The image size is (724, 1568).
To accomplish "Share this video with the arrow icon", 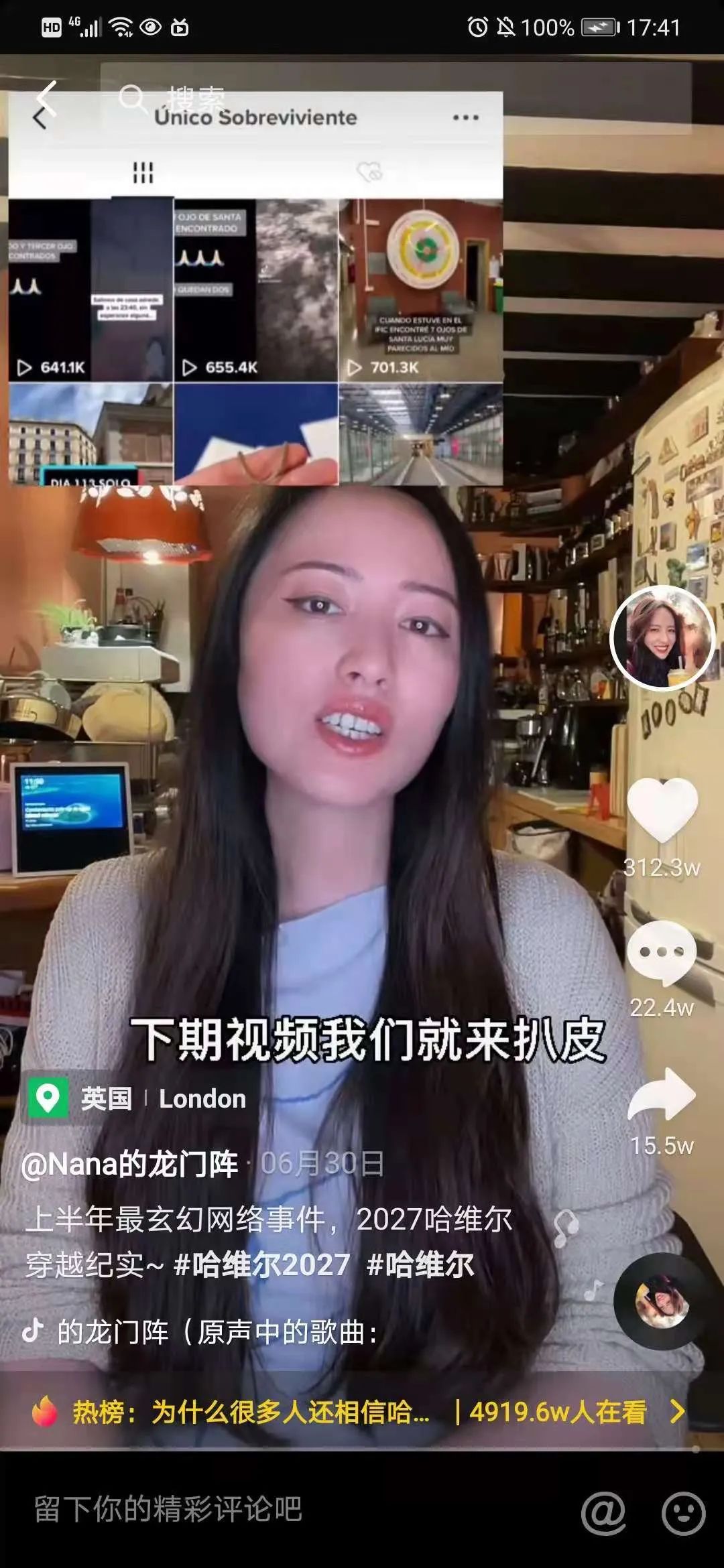I will tap(662, 1095).
